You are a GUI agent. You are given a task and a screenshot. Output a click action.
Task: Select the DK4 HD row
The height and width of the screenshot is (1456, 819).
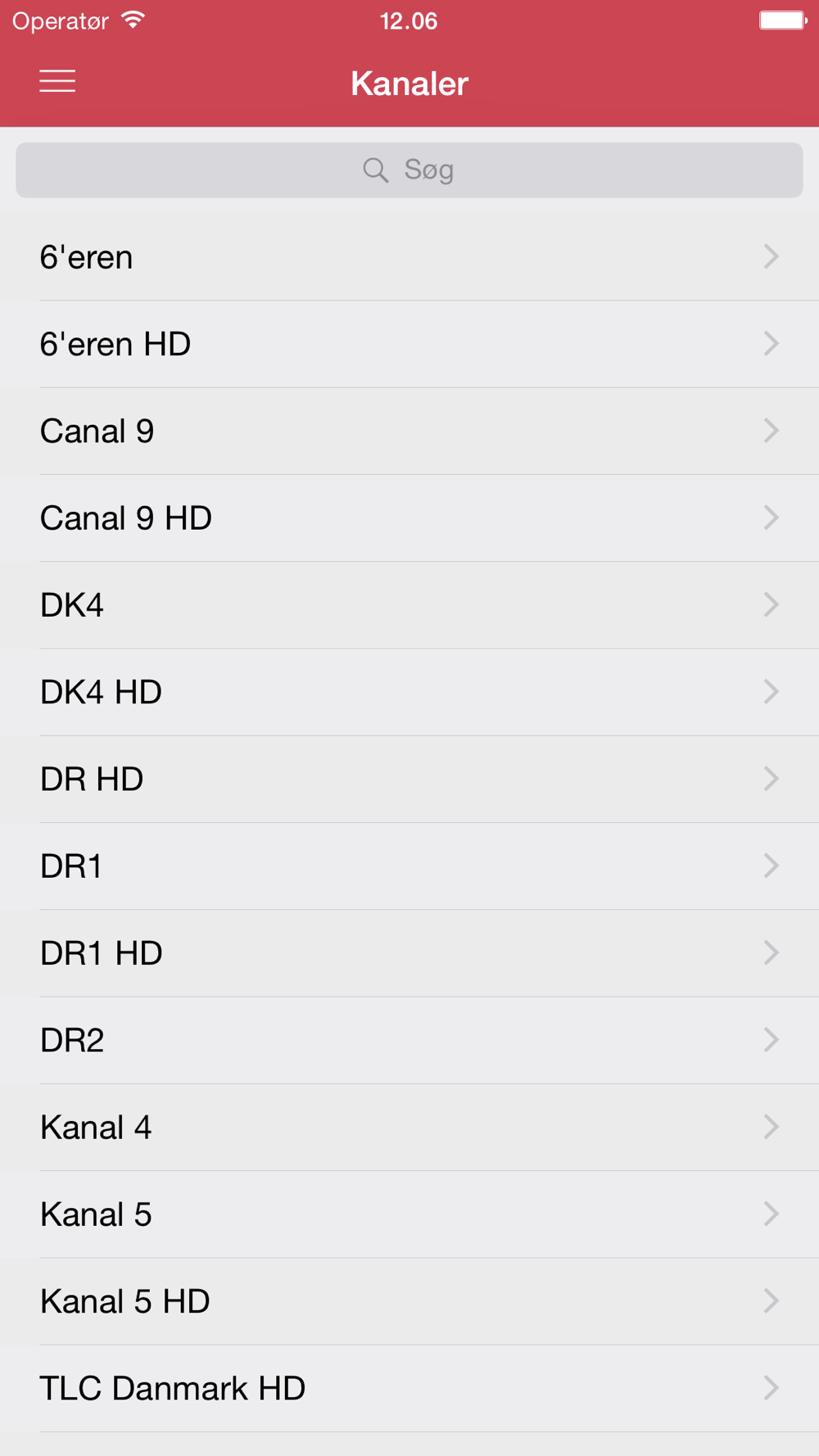pos(409,692)
